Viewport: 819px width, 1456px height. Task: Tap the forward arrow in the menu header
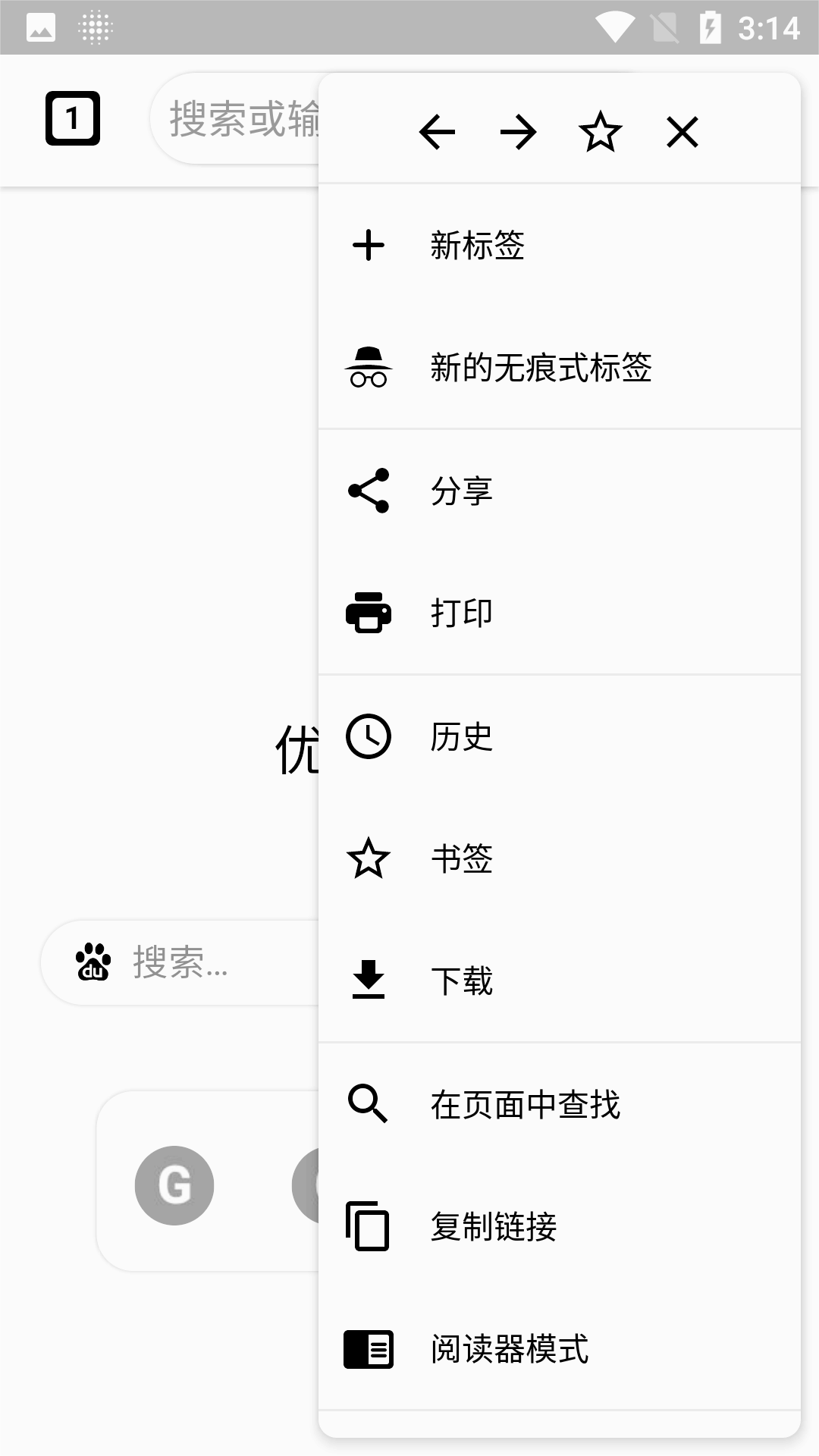(x=519, y=133)
